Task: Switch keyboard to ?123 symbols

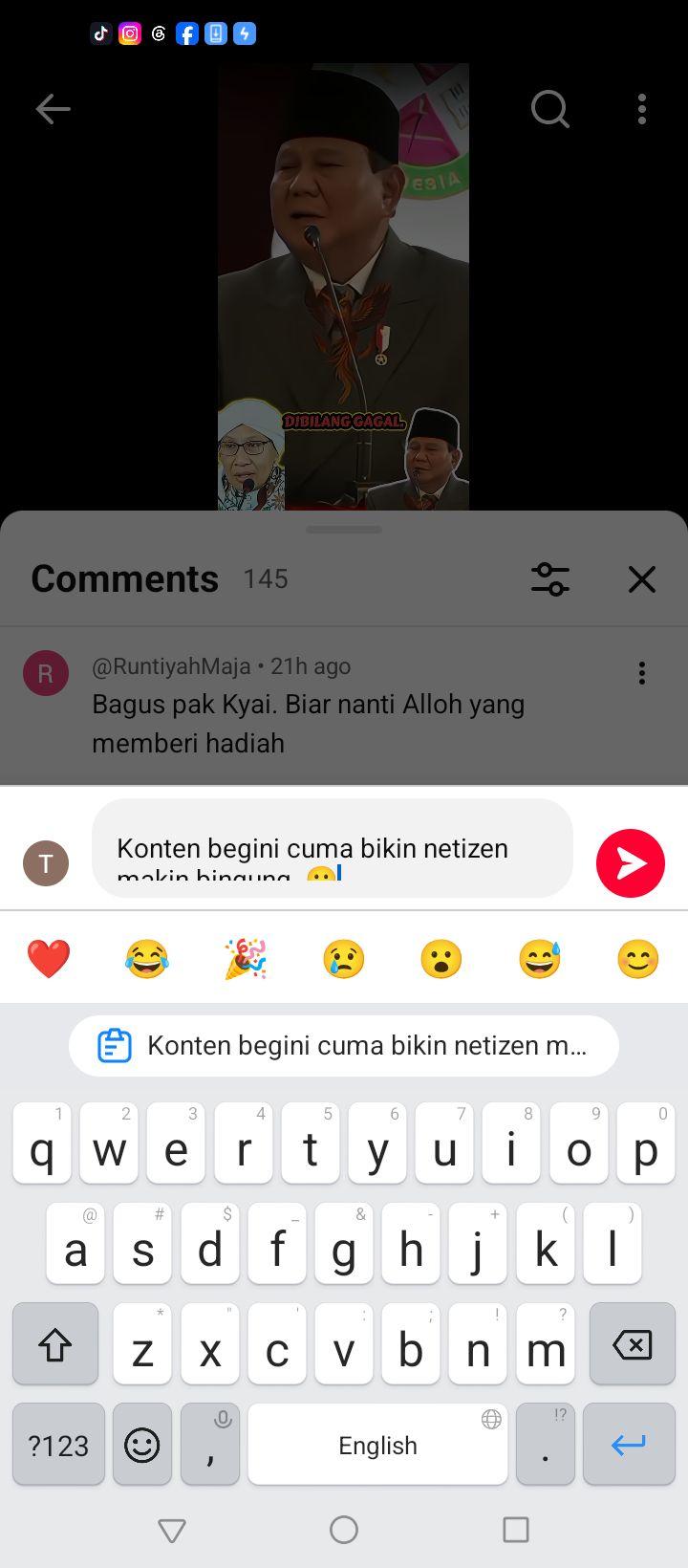Action: pos(58,1444)
